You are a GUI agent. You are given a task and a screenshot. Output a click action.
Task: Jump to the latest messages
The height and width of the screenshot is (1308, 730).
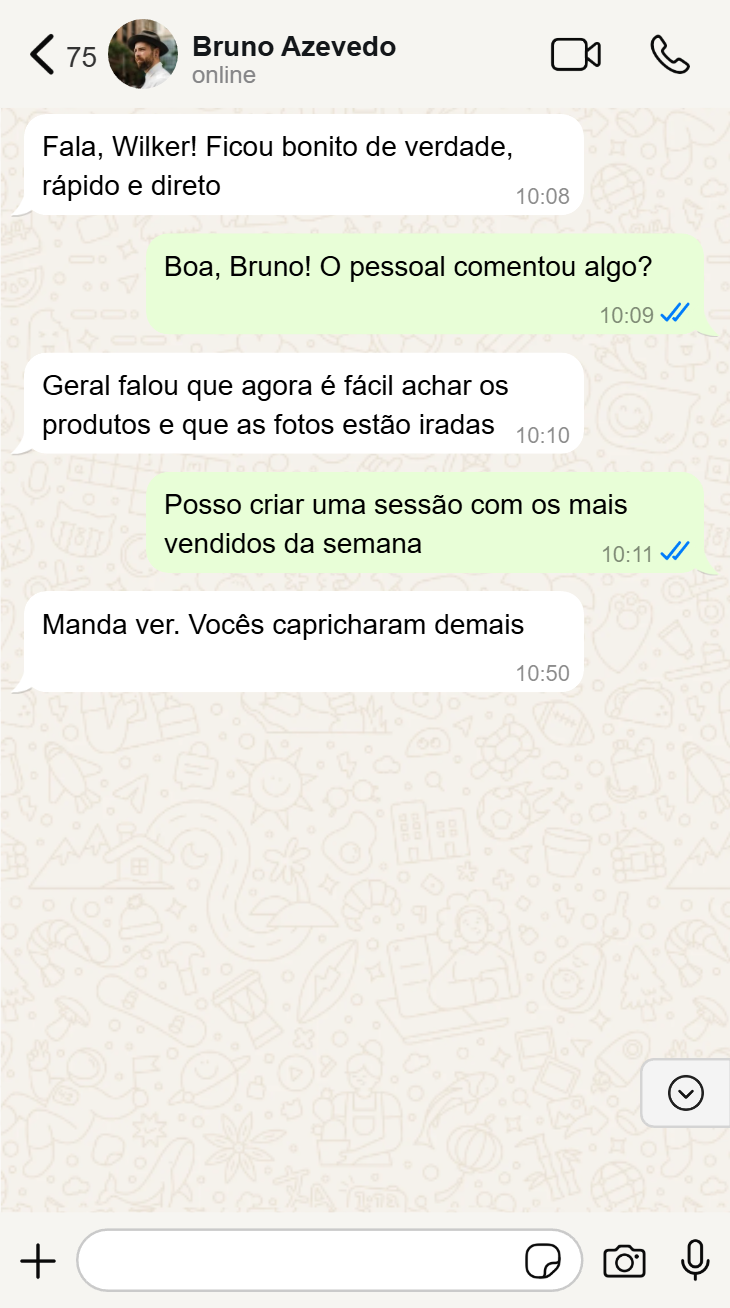tap(685, 1093)
